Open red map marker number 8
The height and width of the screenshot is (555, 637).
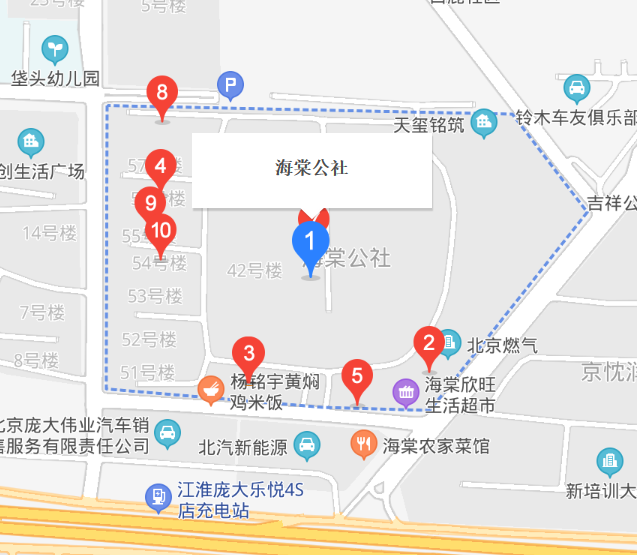point(162,93)
